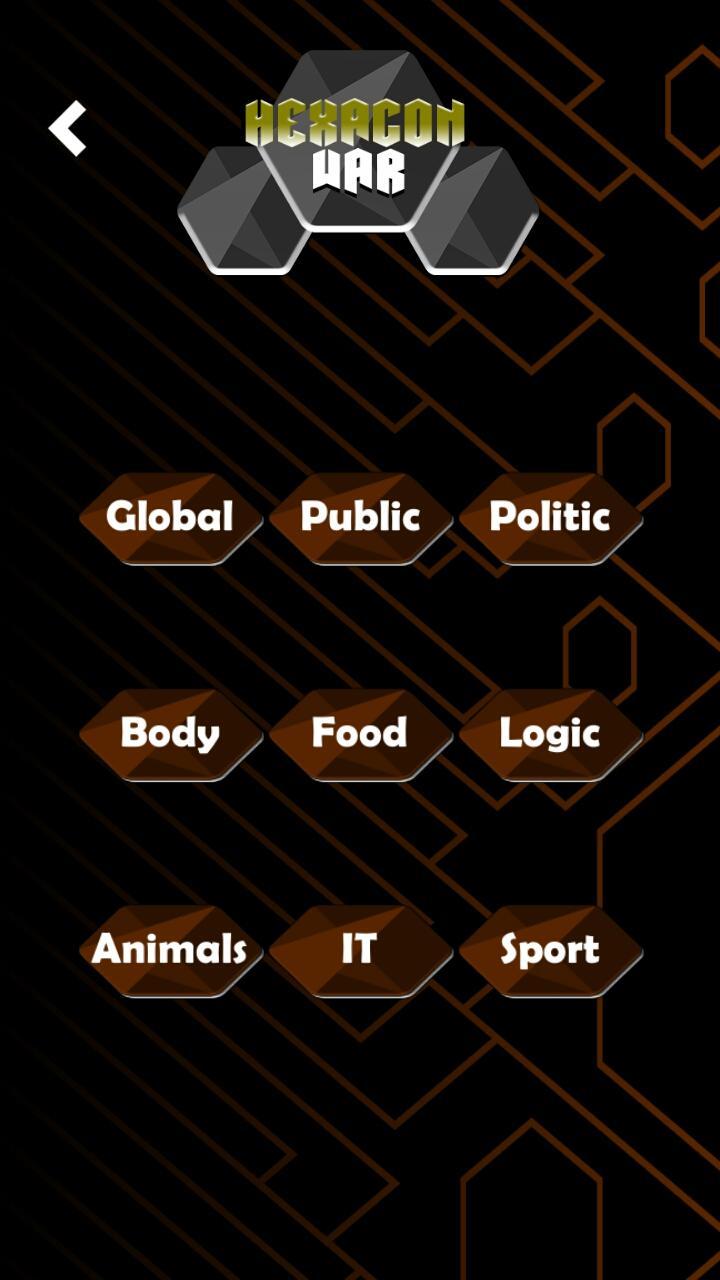Pick the IT category

360,950
